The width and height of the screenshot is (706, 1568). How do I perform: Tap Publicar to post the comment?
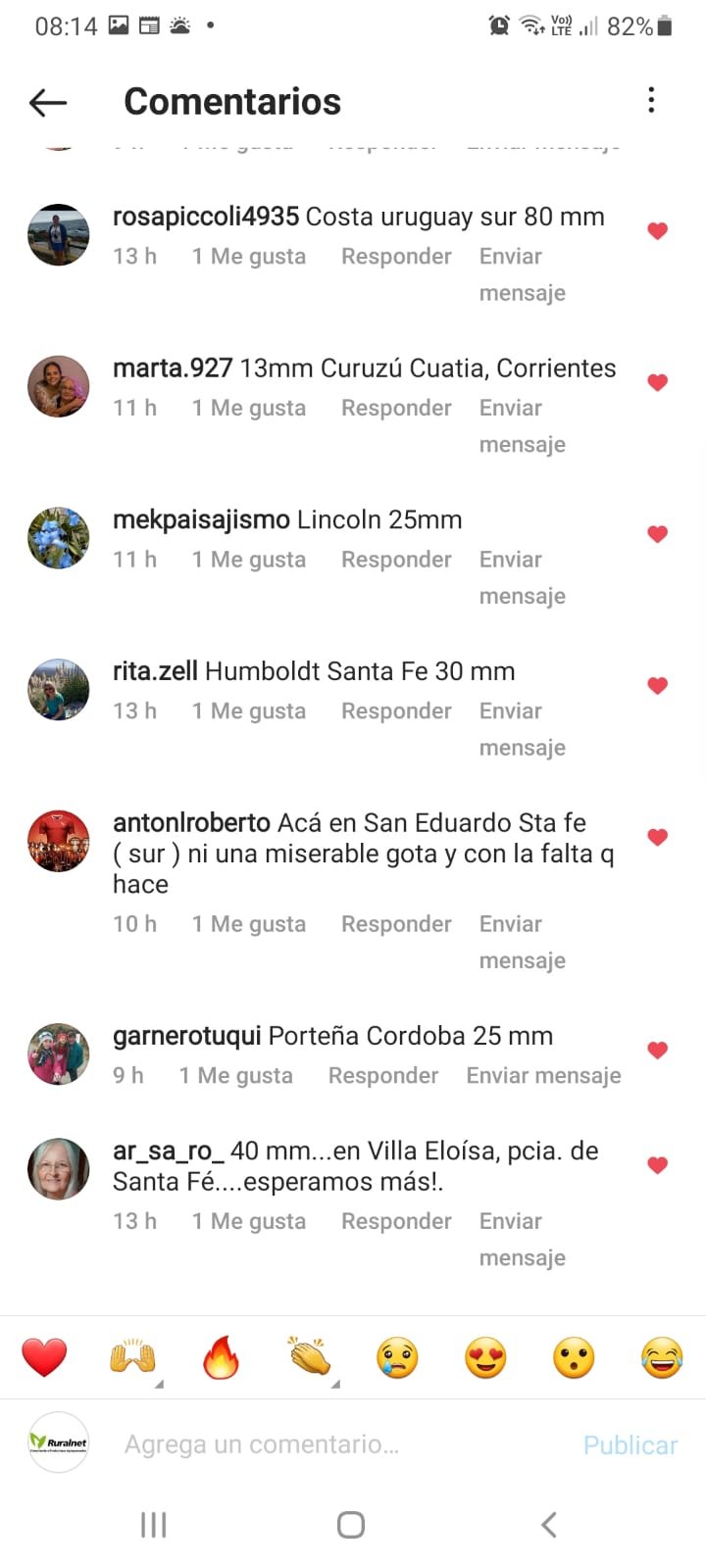pyautogui.click(x=630, y=1445)
